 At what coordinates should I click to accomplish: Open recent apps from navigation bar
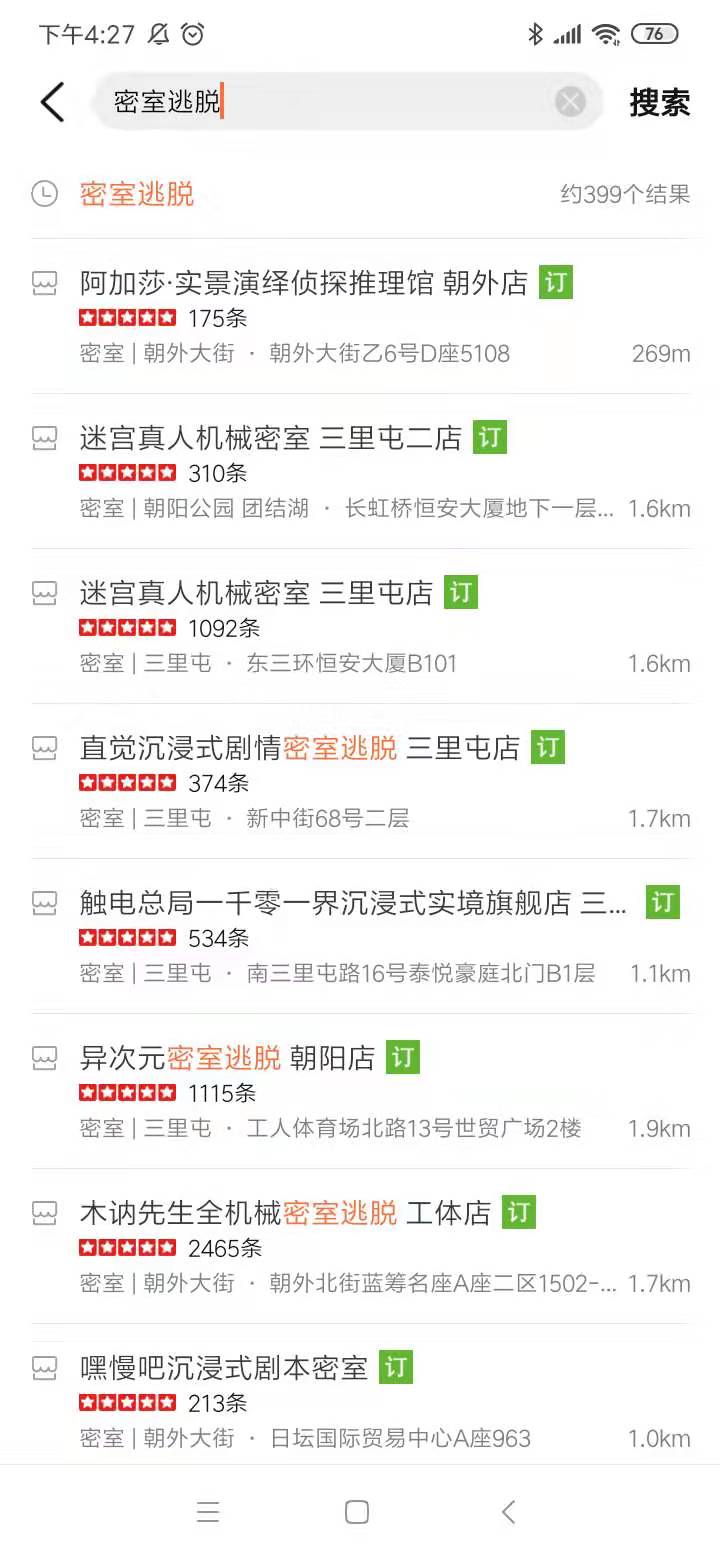[208, 1512]
